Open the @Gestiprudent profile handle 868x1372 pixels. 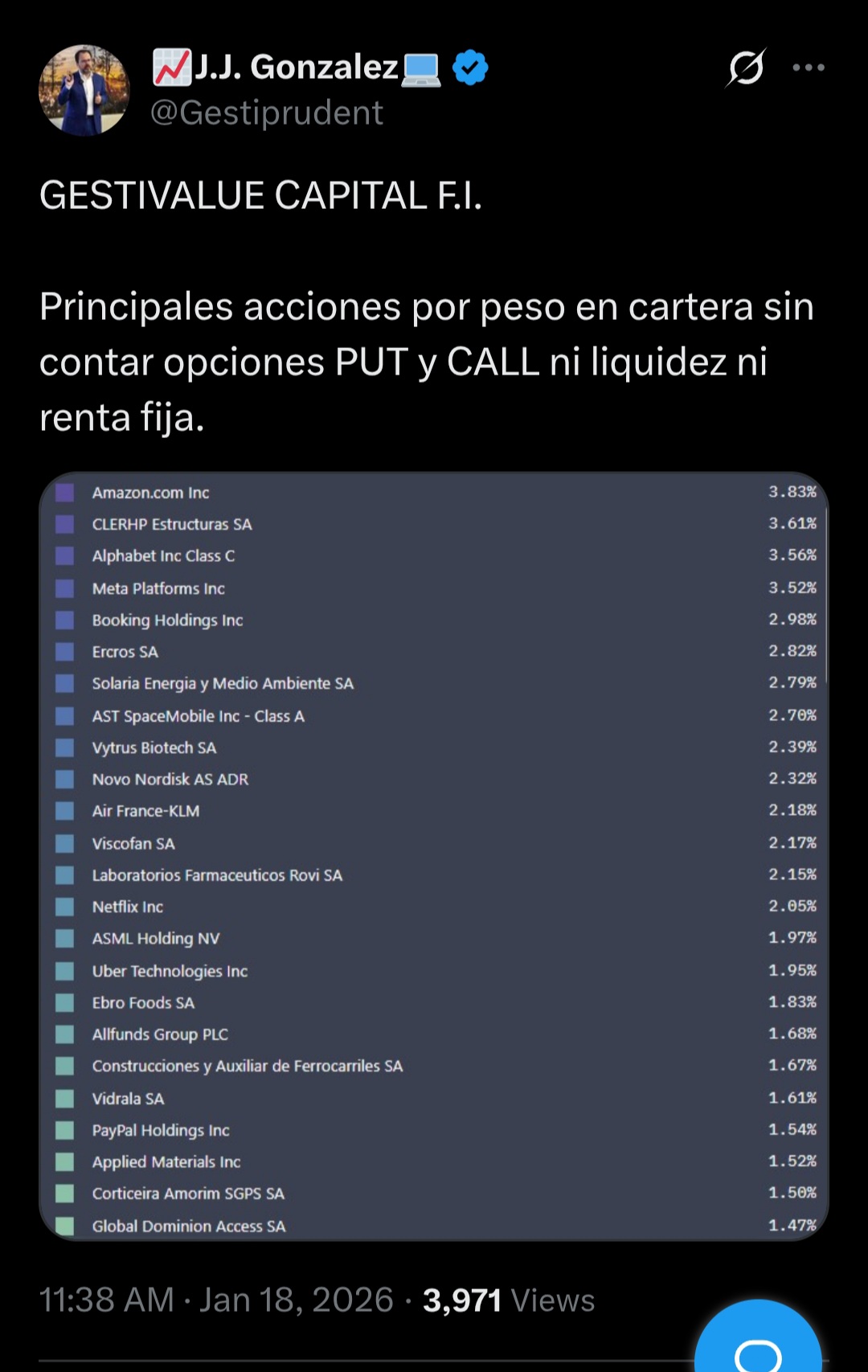click(267, 113)
